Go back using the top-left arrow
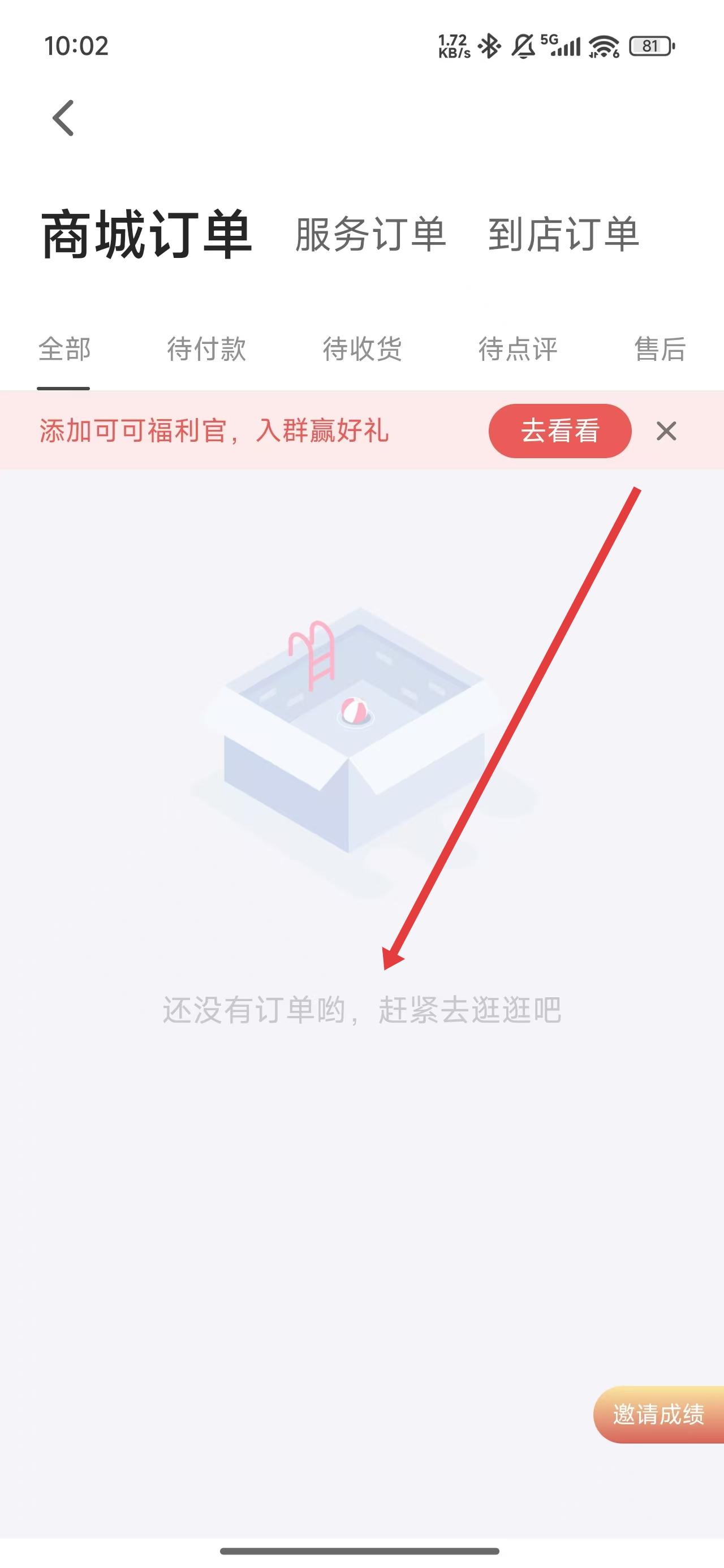 [63, 118]
